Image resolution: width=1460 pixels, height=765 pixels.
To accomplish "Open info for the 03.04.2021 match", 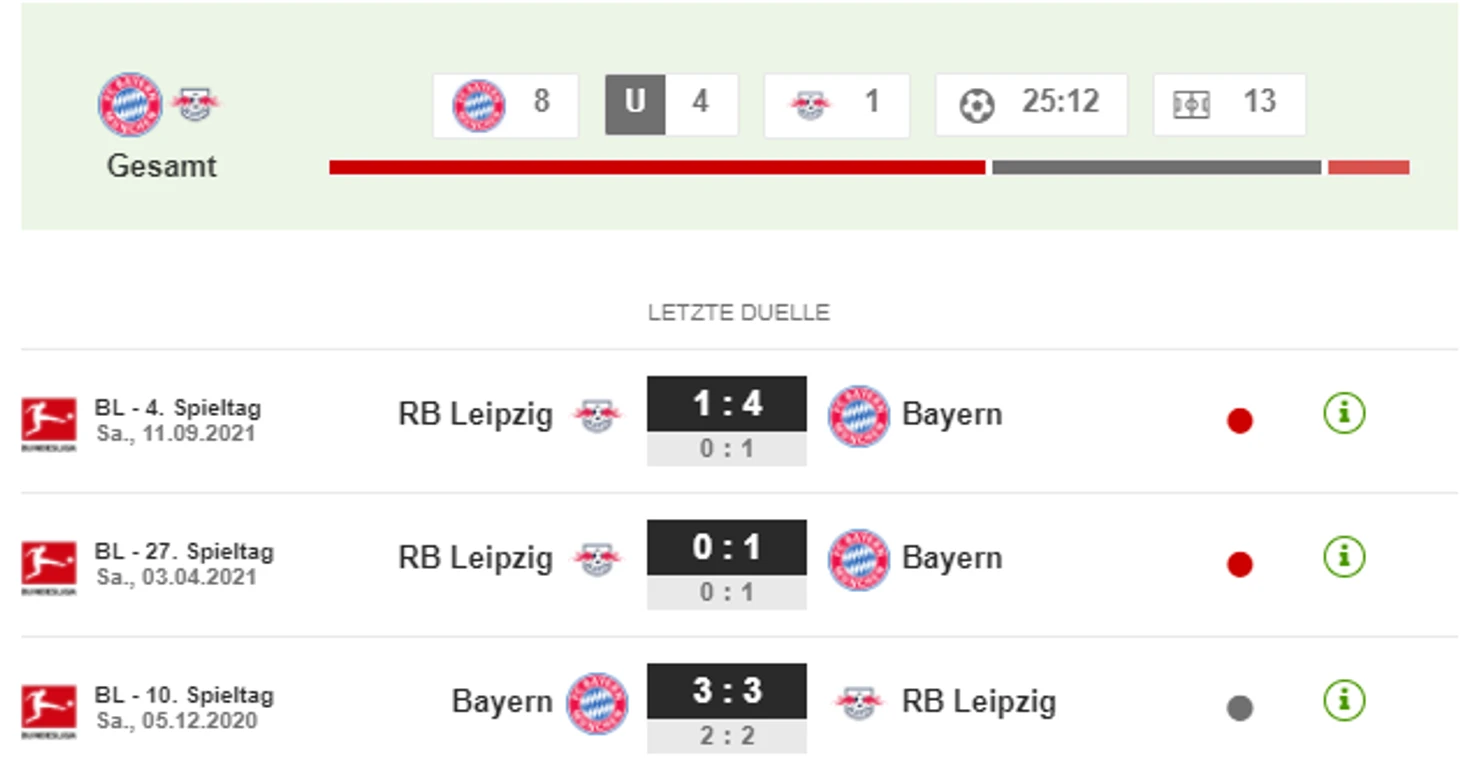I will tap(1343, 557).
